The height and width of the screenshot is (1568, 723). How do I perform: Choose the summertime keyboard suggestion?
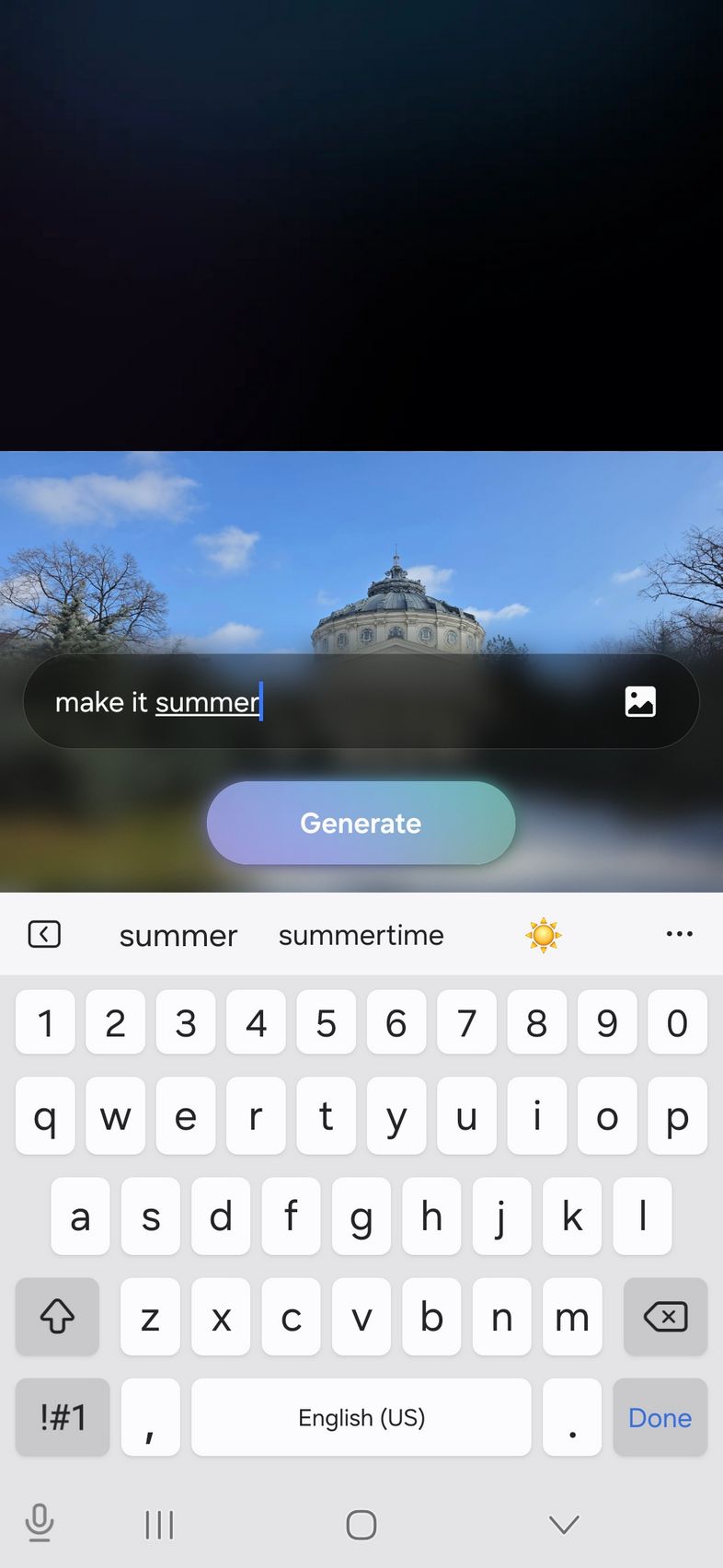pyautogui.click(x=361, y=935)
